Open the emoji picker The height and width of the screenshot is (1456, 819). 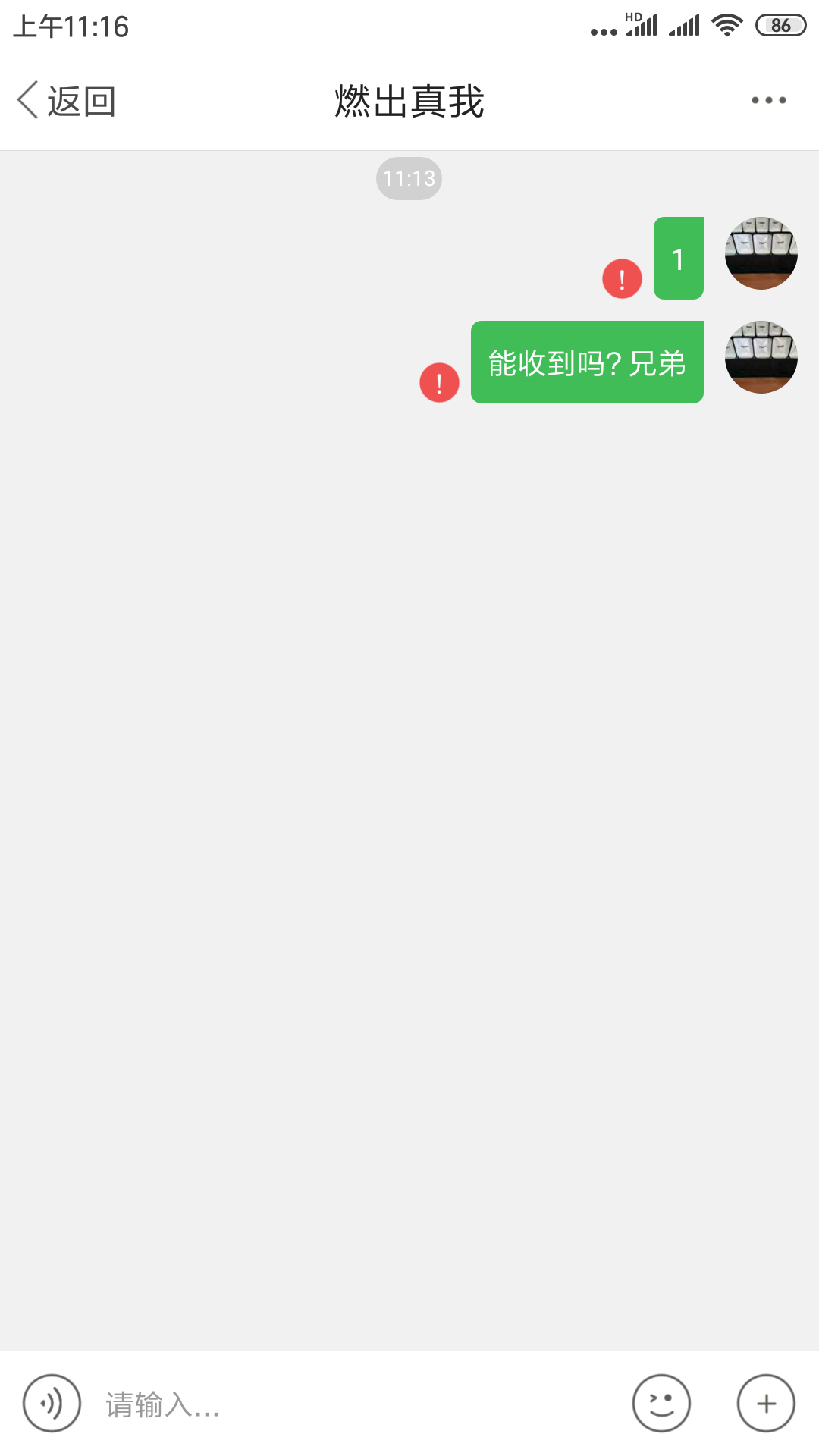click(661, 1404)
